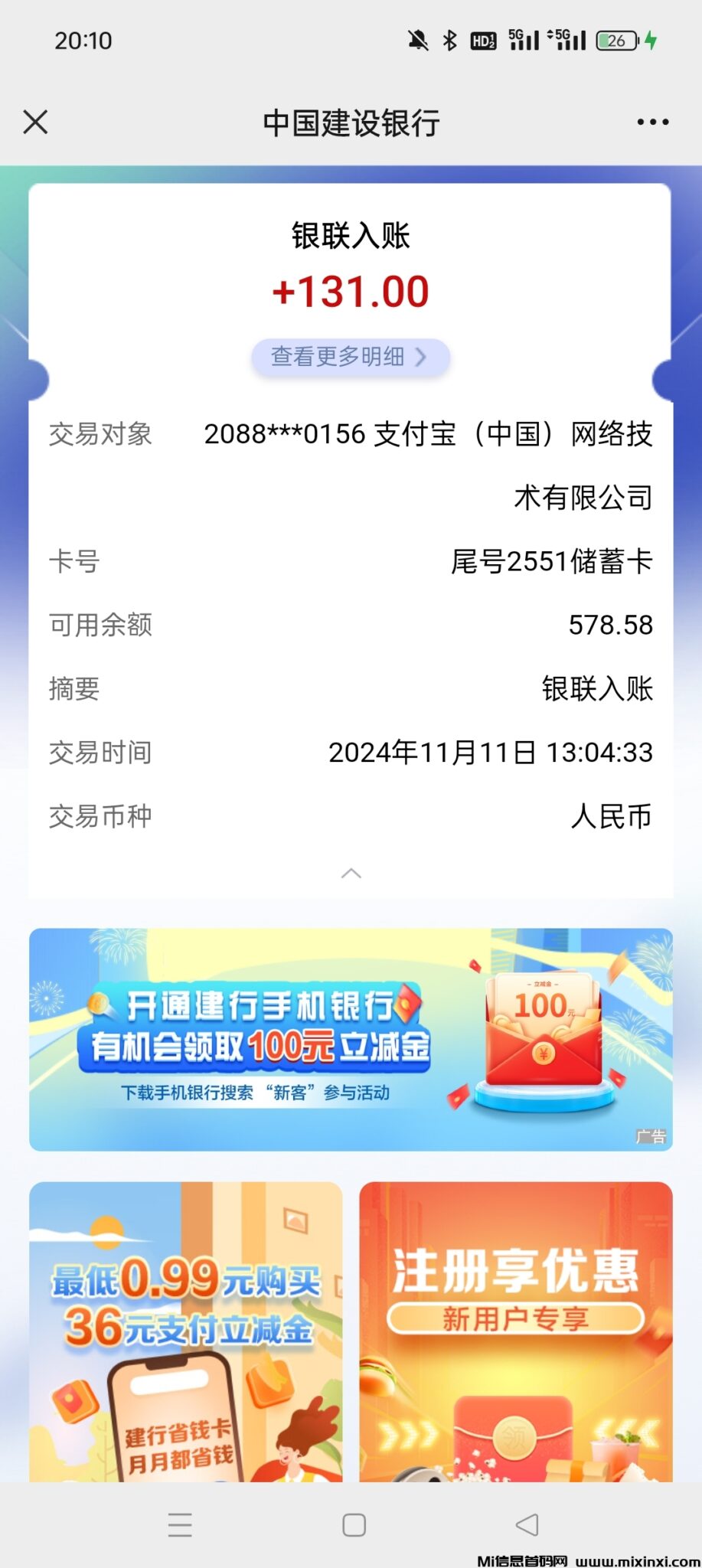
Task: Close the 中国建设银行 page
Action: tap(35, 122)
